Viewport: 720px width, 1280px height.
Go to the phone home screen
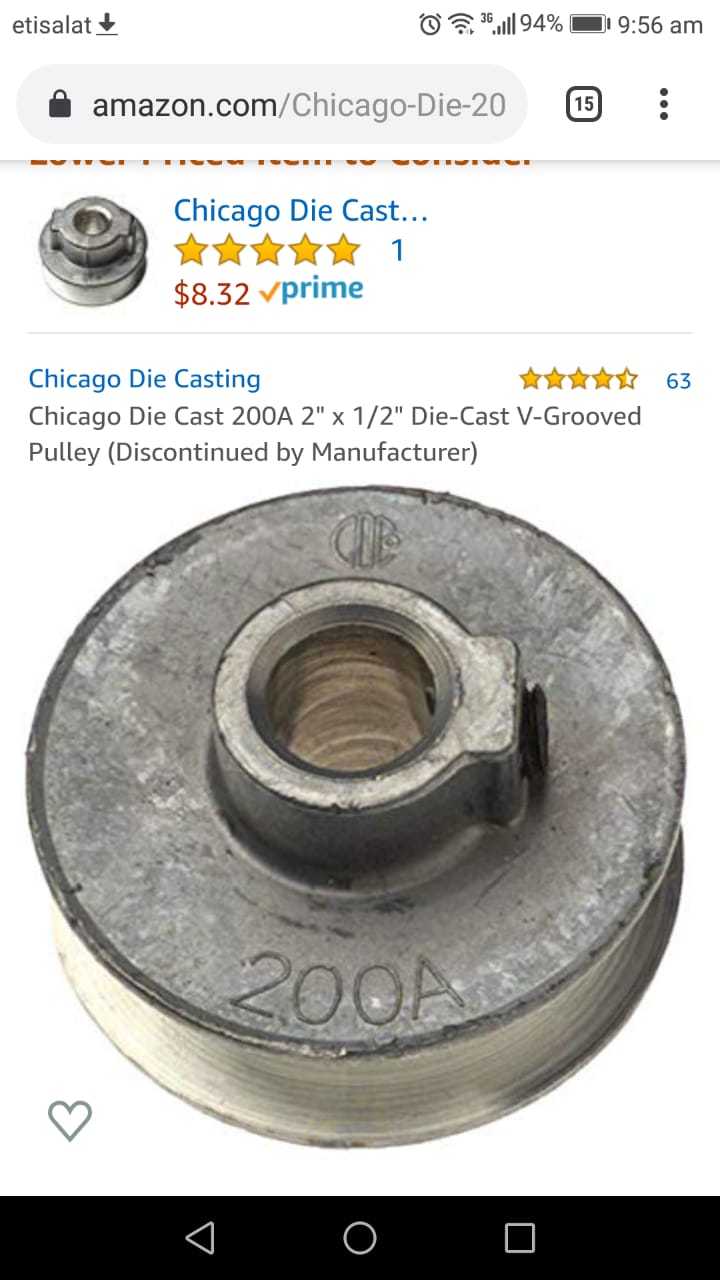coord(360,1238)
